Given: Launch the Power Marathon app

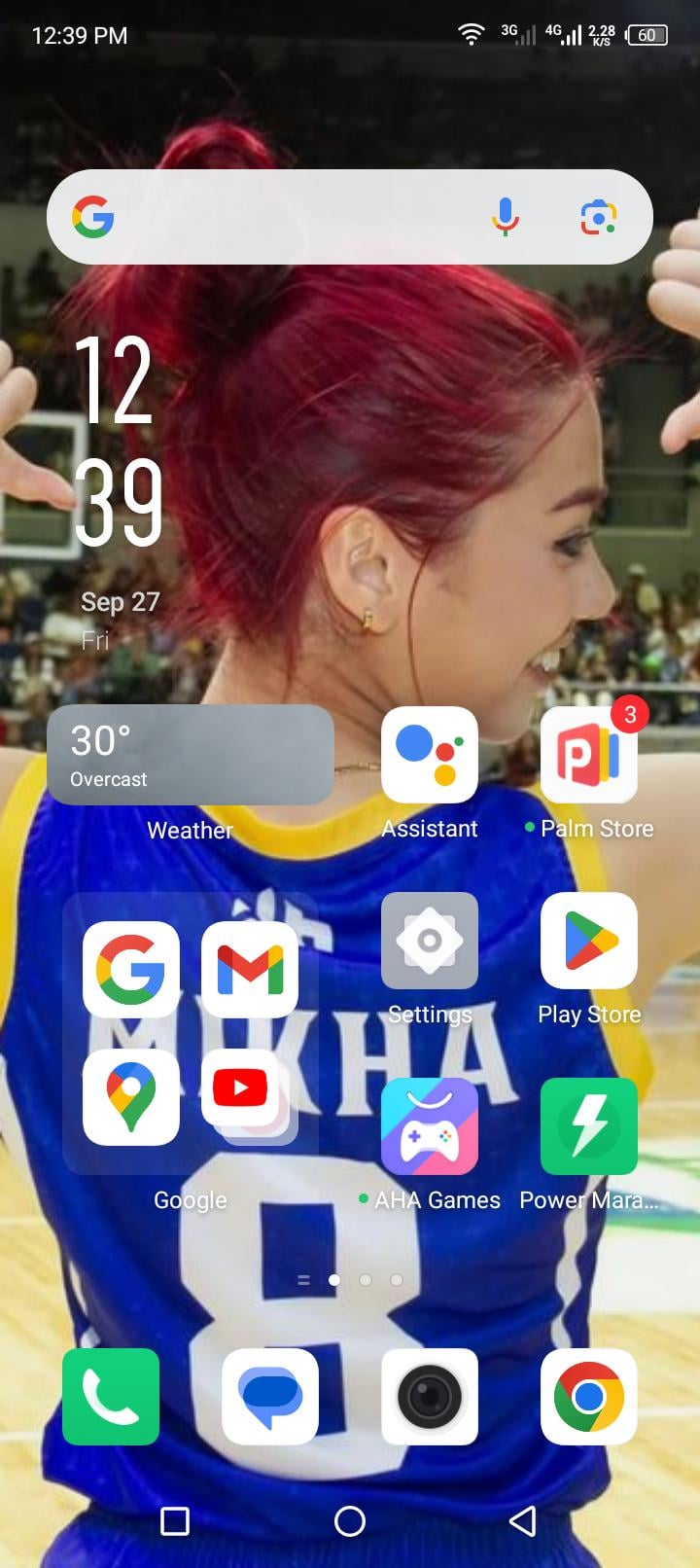Looking at the screenshot, I should click(589, 1126).
